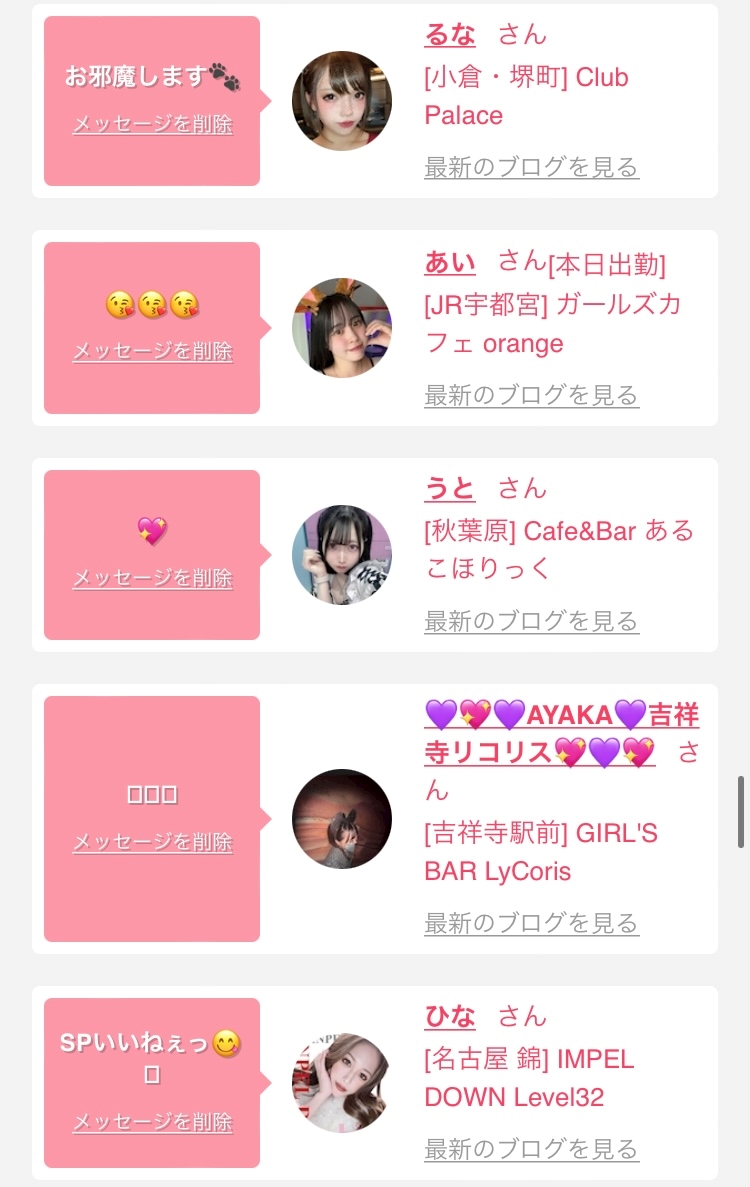The height and width of the screenshot is (1187, 750).
Task: Delete the お邪魔します message
Action: pyautogui.click(x=152, y=124)
